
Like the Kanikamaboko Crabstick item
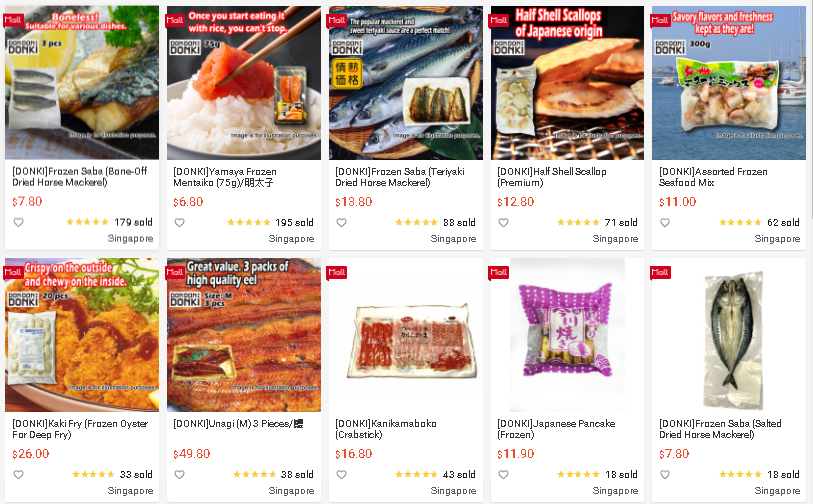[x=342, y=475]
